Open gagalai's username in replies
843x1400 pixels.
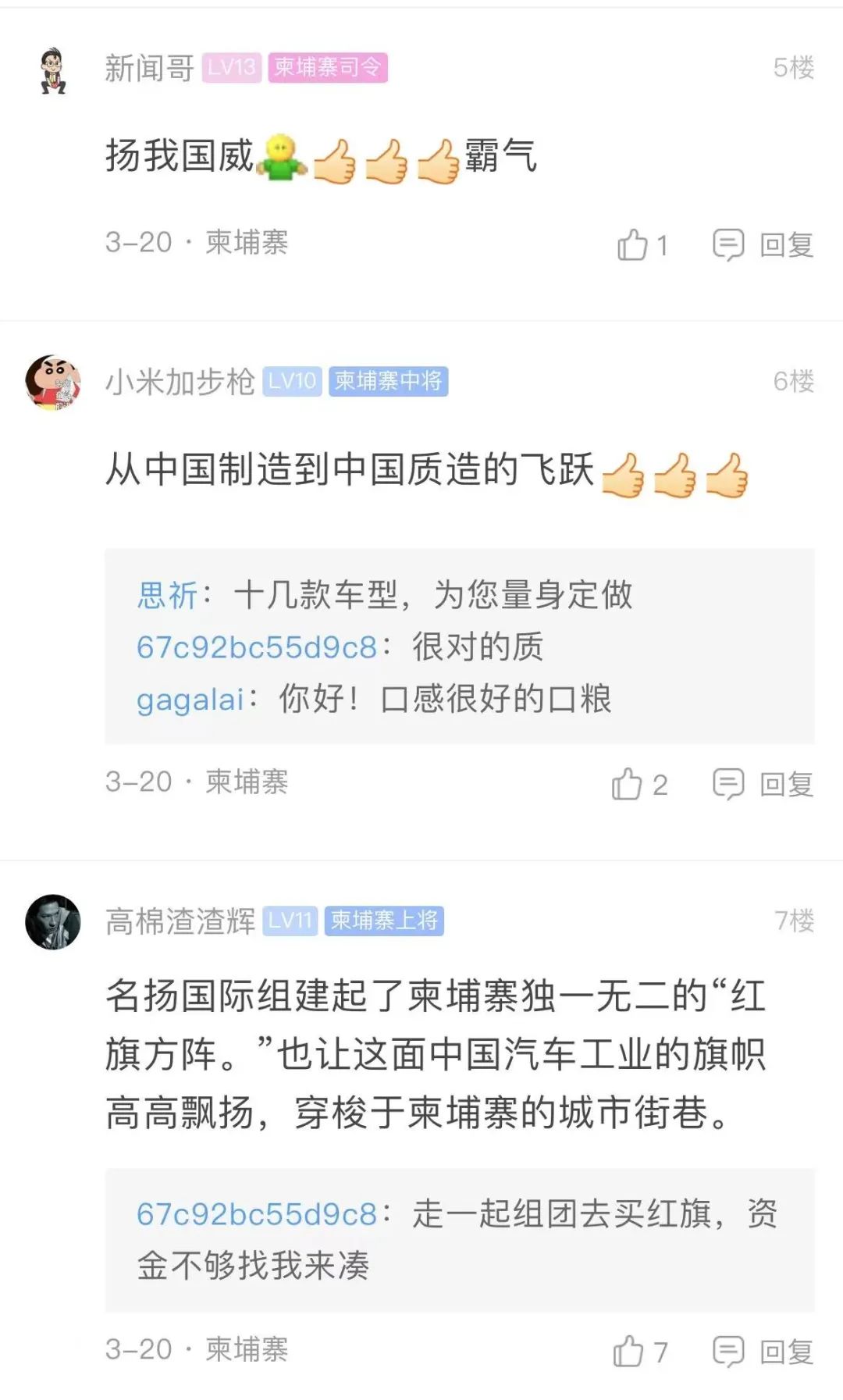point(190,700)
